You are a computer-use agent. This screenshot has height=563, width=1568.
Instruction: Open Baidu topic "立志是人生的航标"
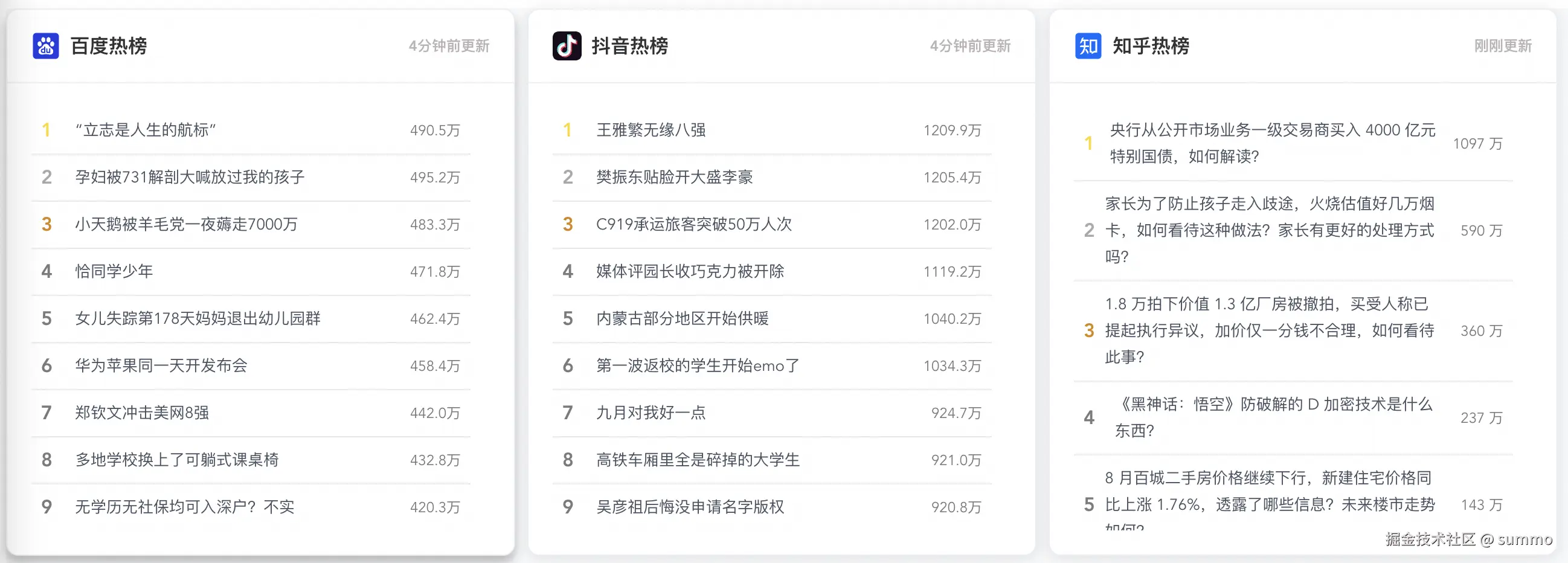coord(146,130)
